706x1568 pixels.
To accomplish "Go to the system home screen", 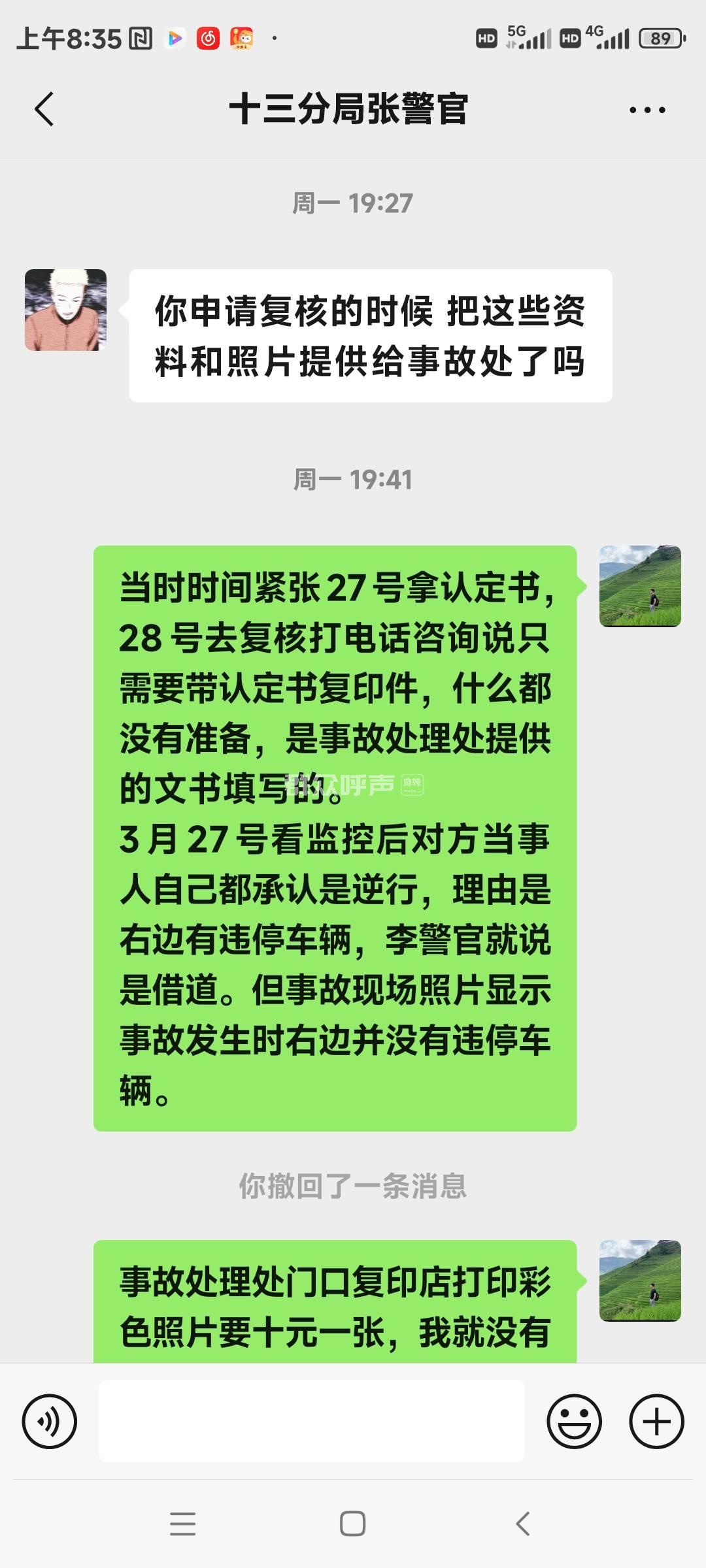I will 352,1524.
